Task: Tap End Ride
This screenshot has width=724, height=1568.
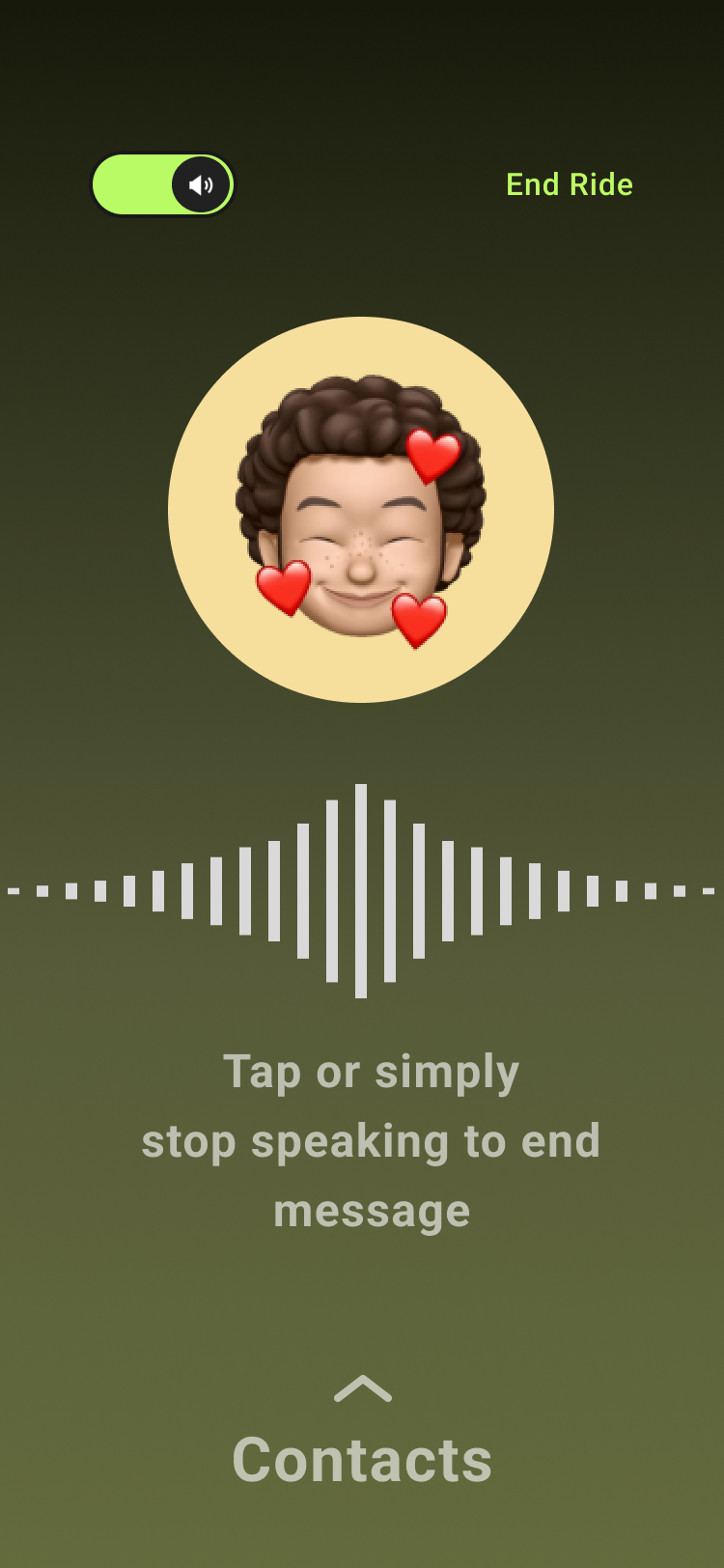Action: coord(570,184)
